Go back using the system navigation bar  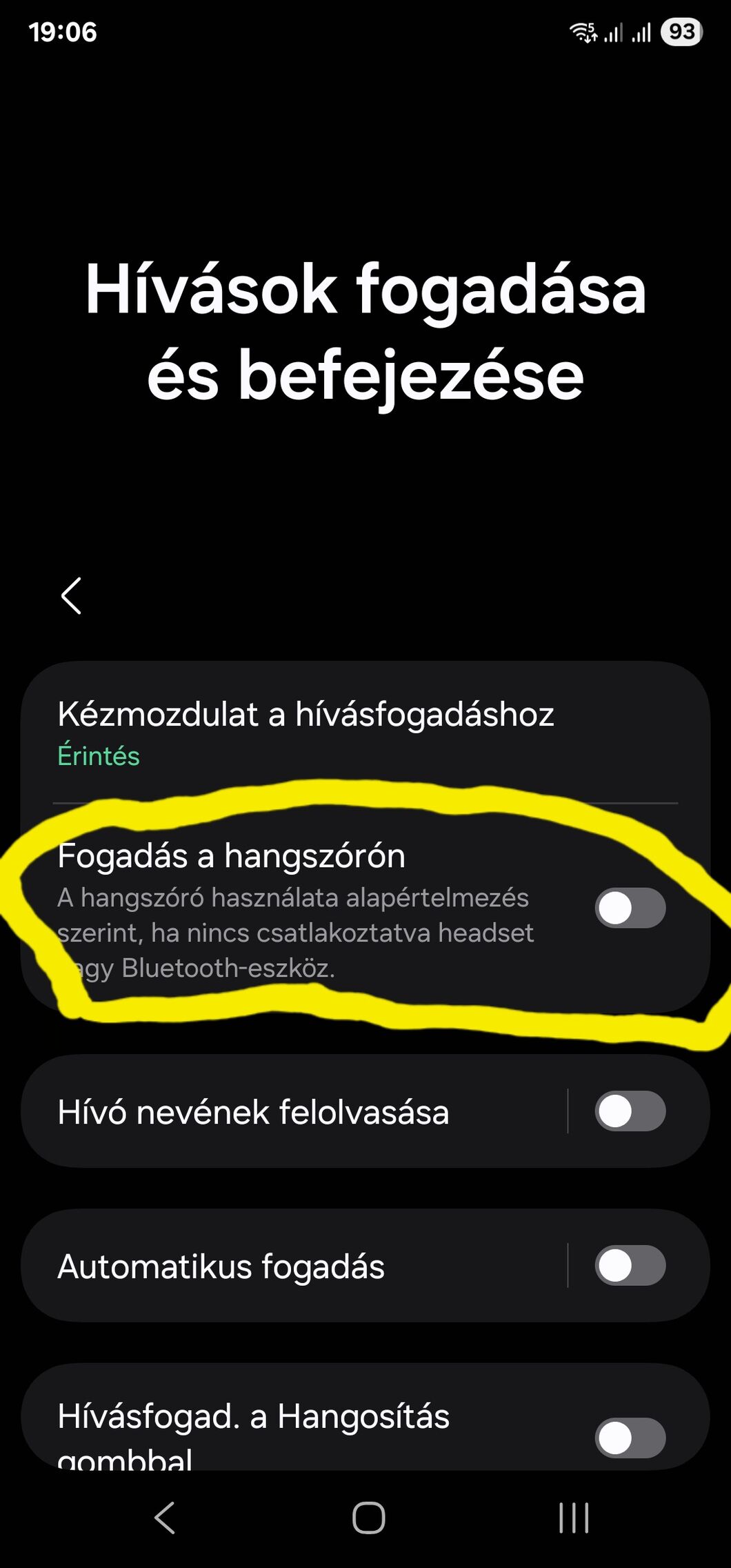(x=164, y=1518)
